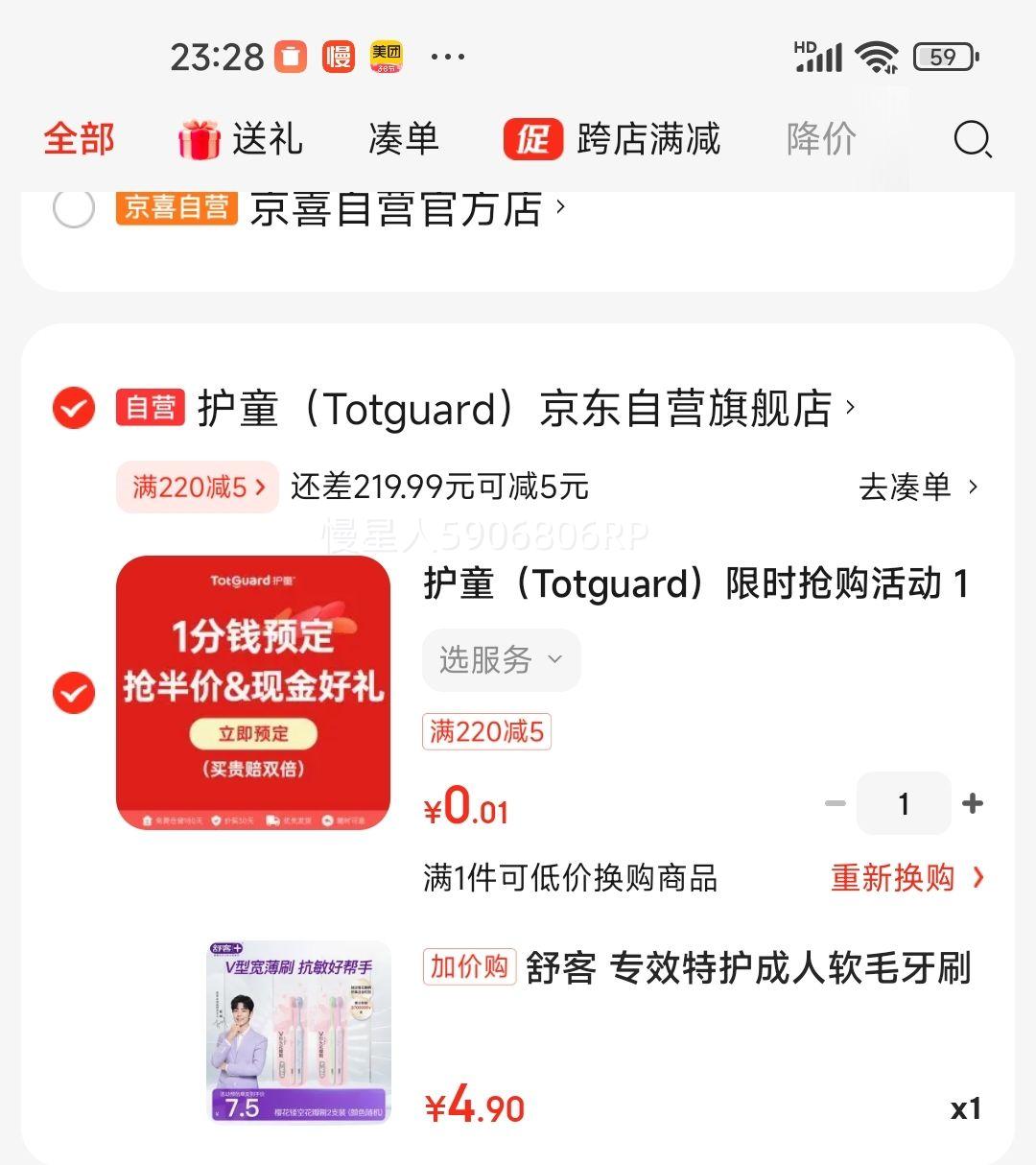Switch to the 跨店满减 tab
Screen dimensions: 1036x1165
pyautogui.click(x=612, y=140)
